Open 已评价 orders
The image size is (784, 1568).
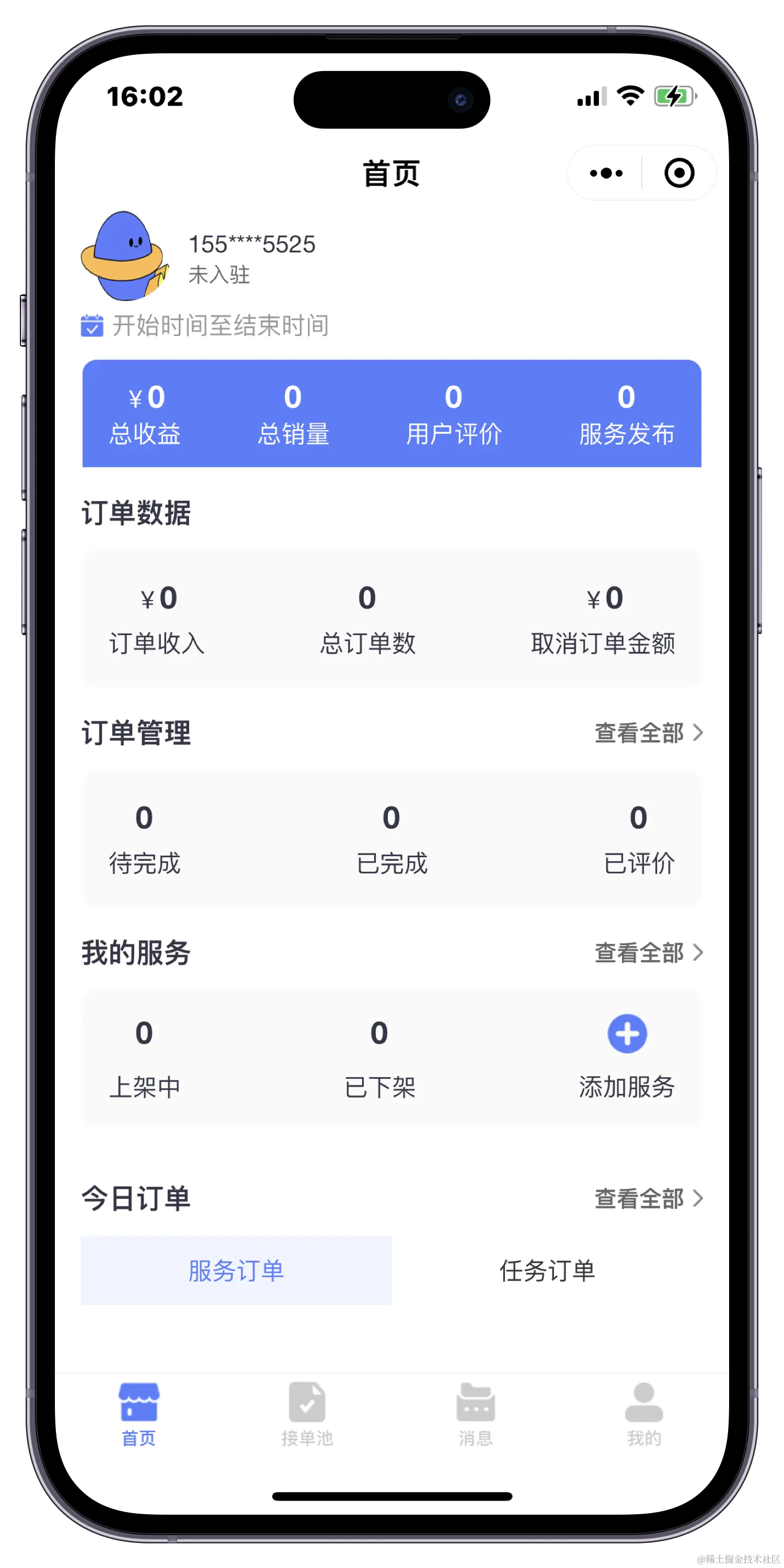pos(639,839)
